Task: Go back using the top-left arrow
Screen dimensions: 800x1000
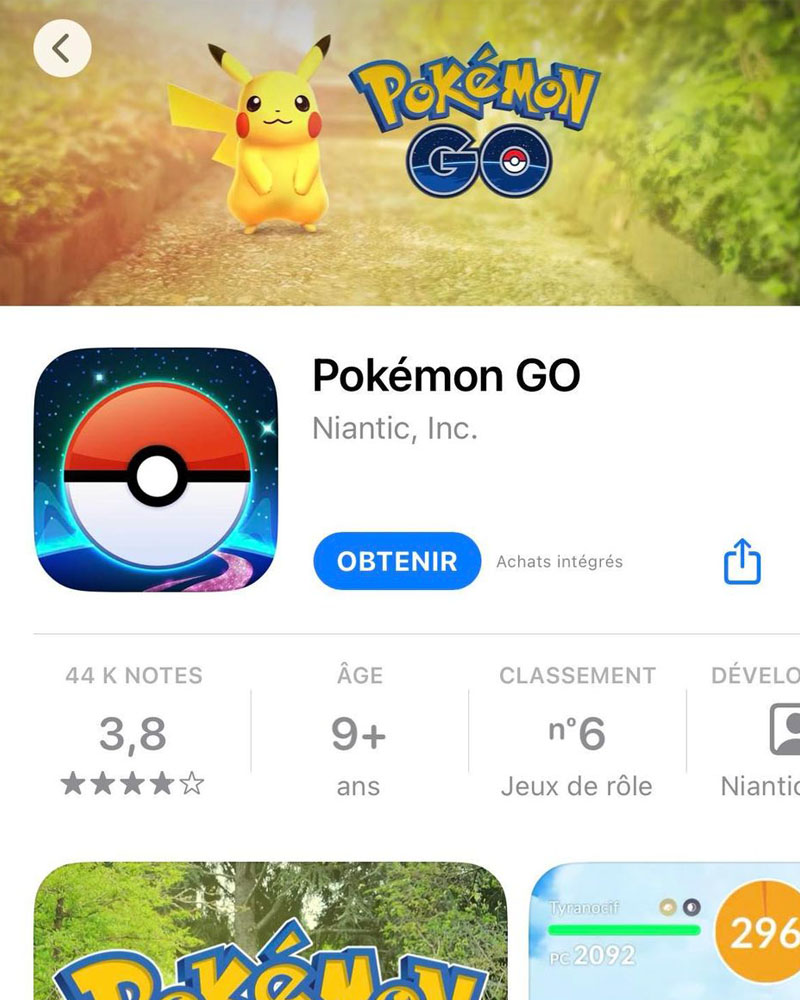Action: pyautogui.click(x=62, y=48)
